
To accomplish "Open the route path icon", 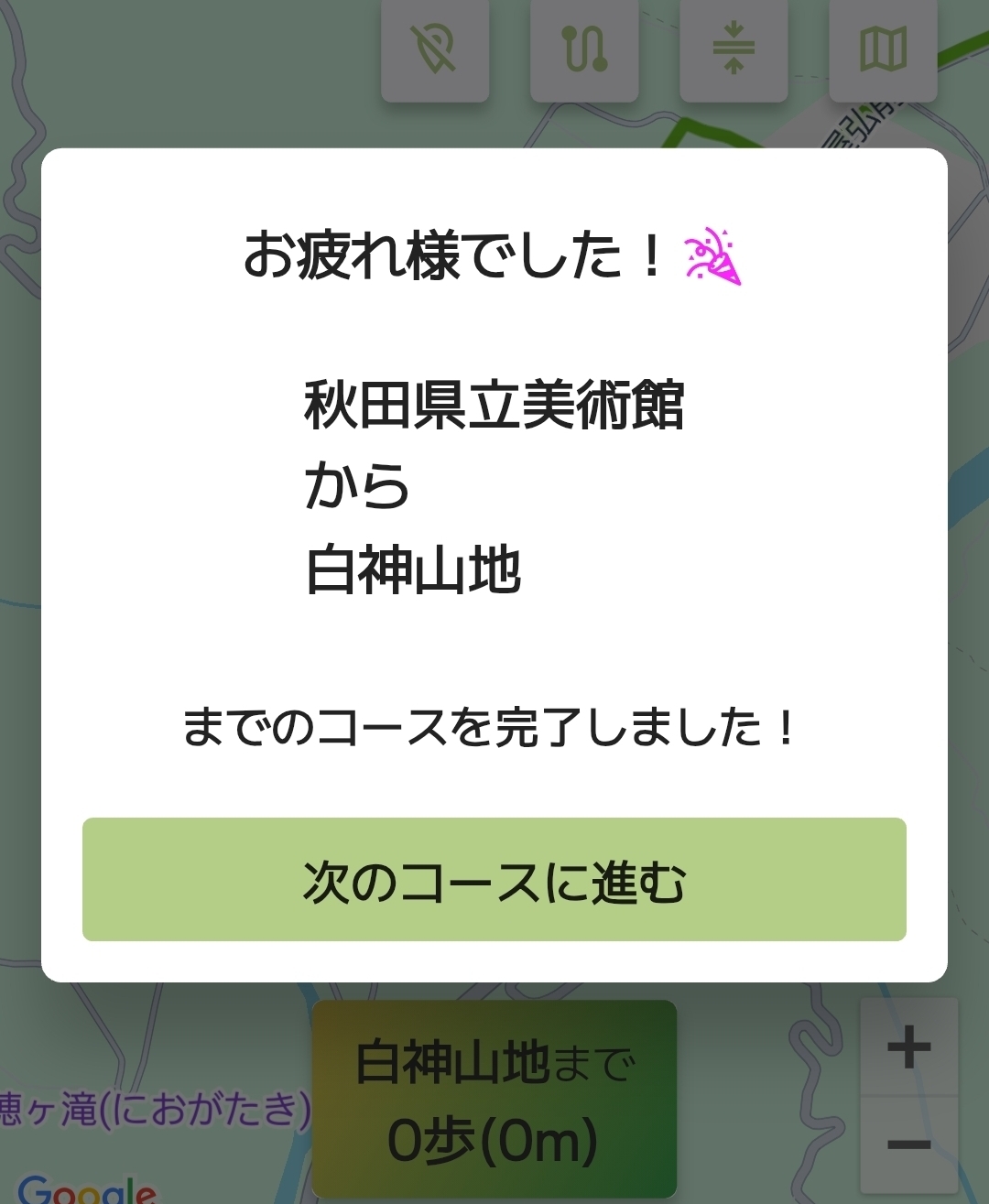I will [584, 49].
